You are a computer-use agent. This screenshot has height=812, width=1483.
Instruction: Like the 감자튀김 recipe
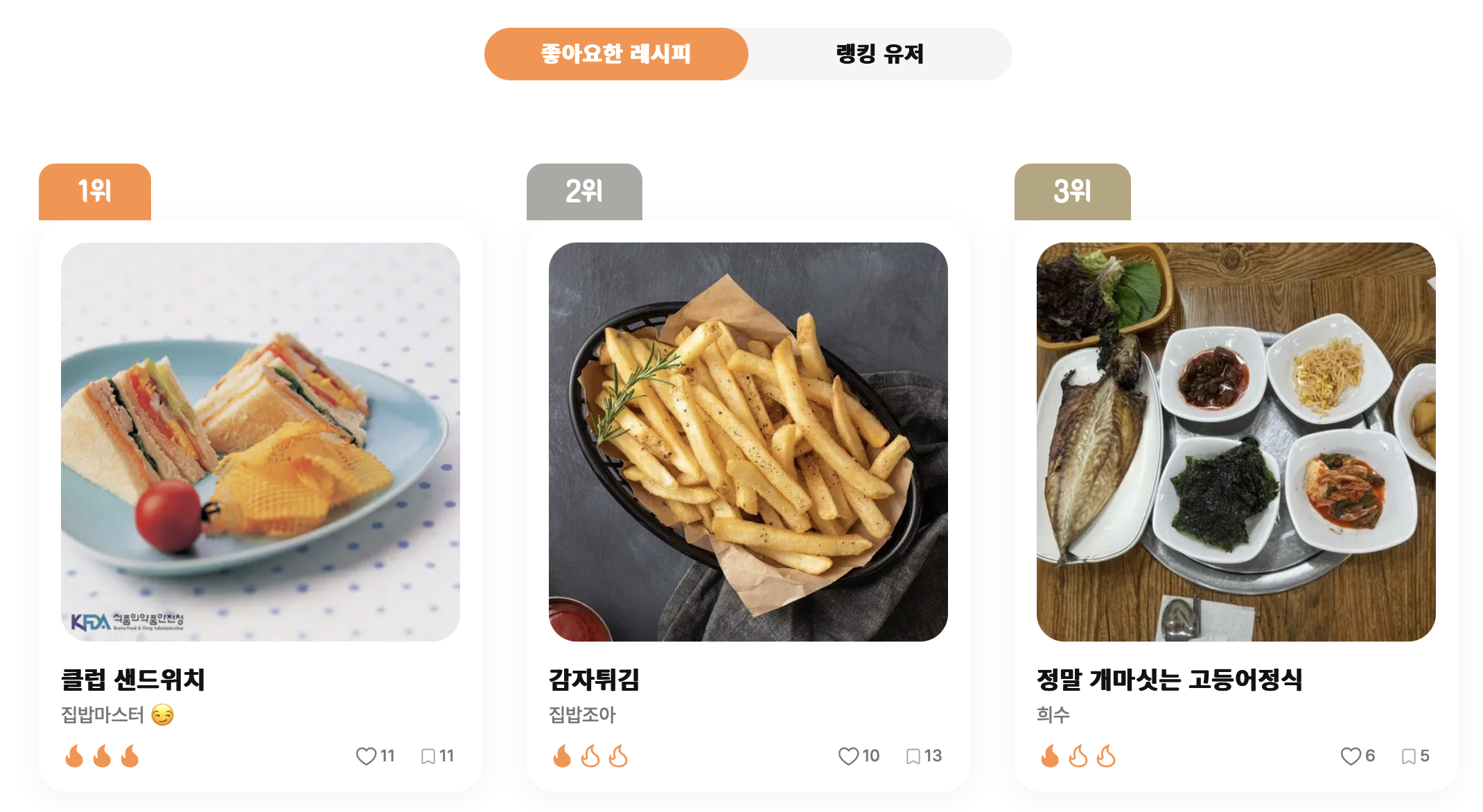(x=848, y=756)
